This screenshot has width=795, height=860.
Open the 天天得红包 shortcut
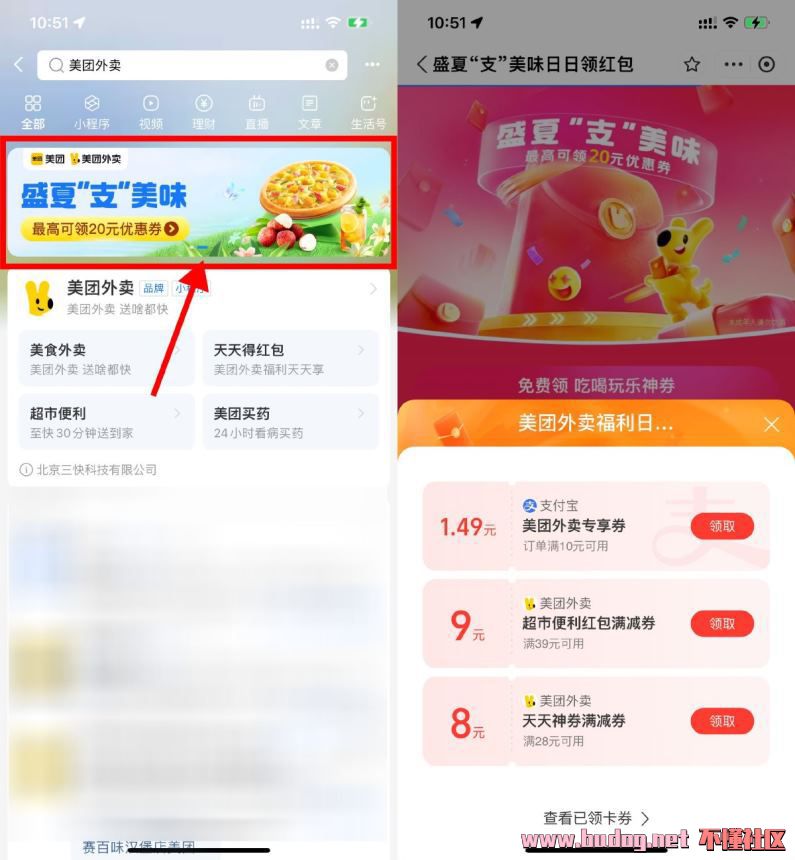pos(290,358)
